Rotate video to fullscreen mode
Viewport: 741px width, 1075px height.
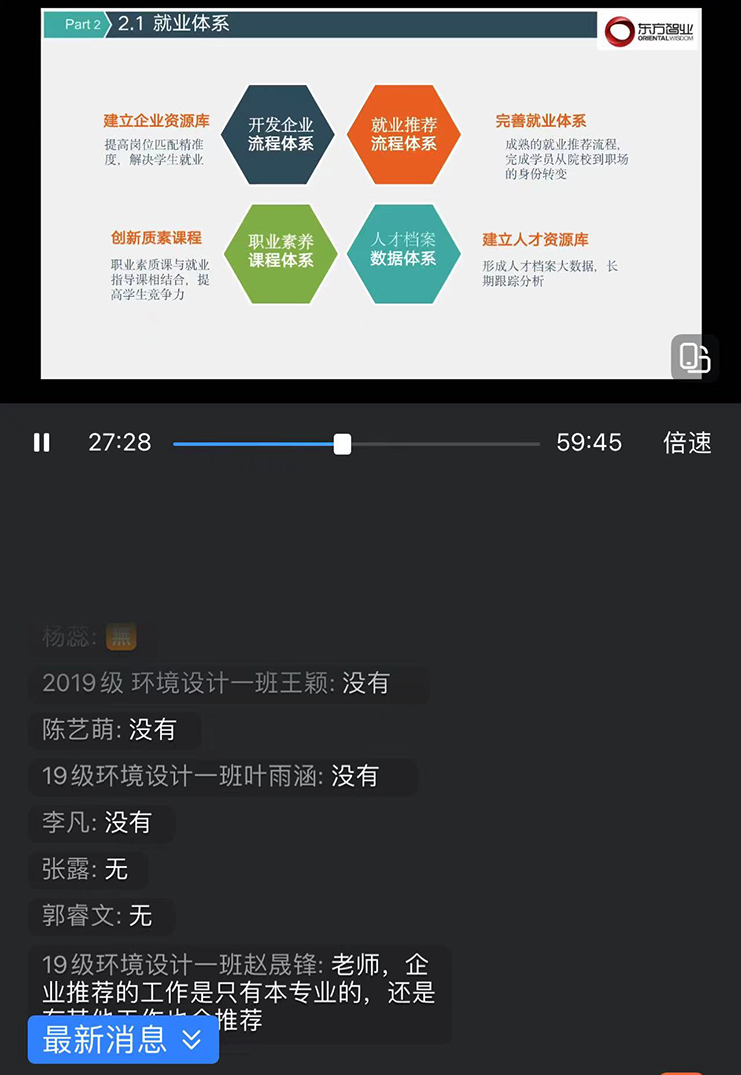click(694, 357)
